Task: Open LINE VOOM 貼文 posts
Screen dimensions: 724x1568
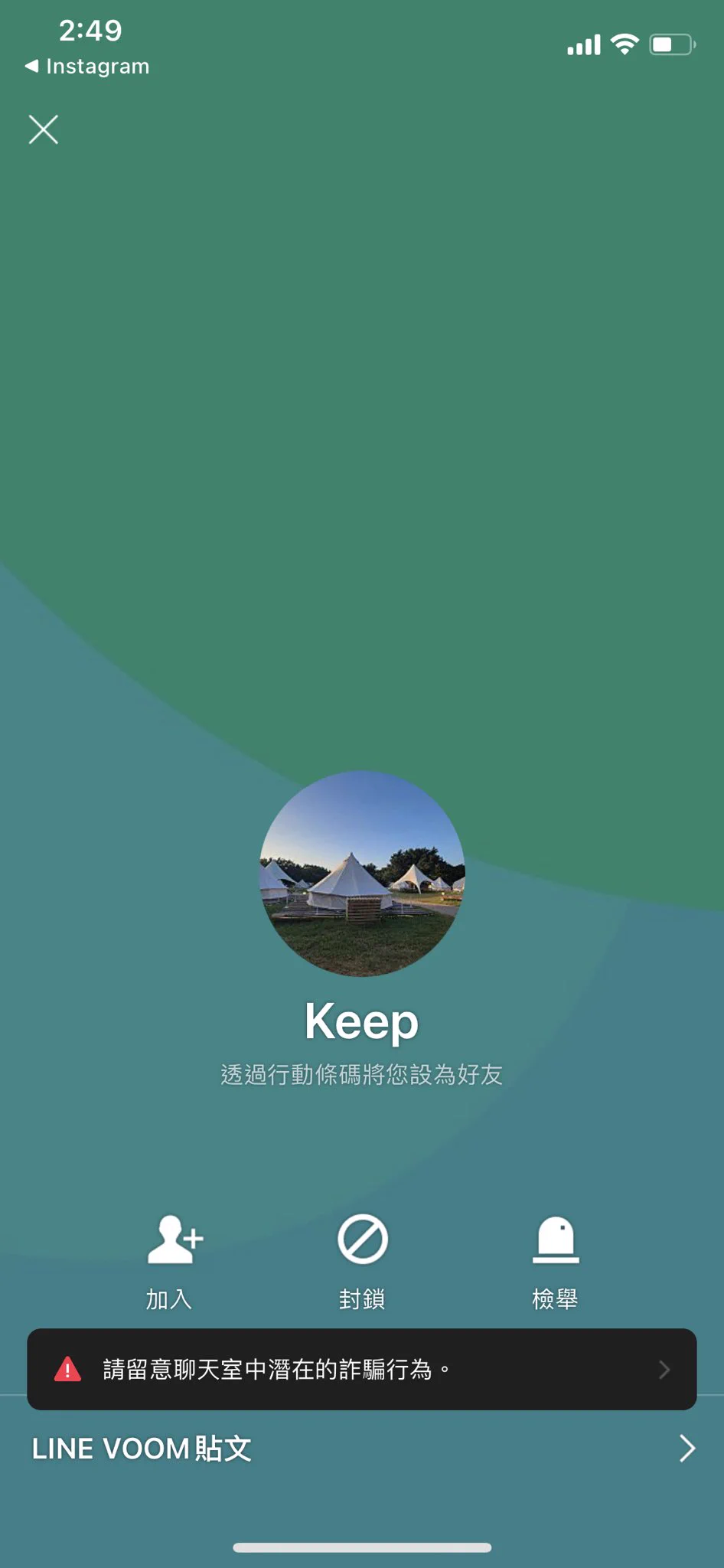Action: 362,1449
